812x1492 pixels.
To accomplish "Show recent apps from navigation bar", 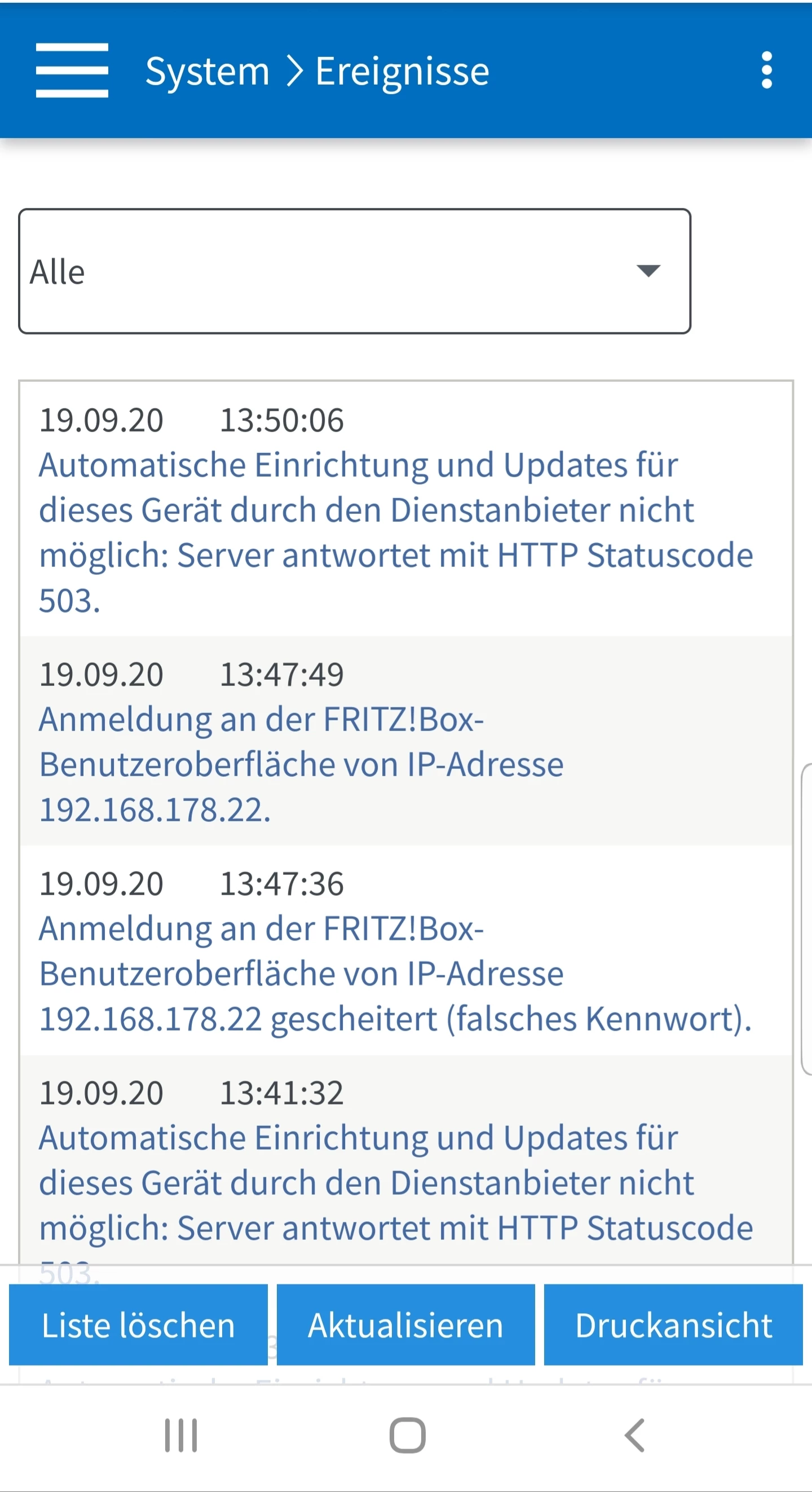I will (180, 1435).
